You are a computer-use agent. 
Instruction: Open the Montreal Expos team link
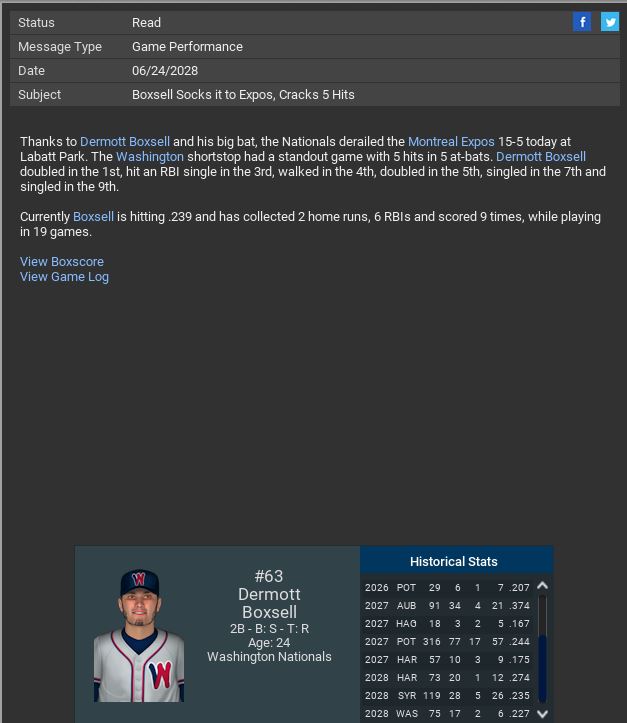pos(451,142)
